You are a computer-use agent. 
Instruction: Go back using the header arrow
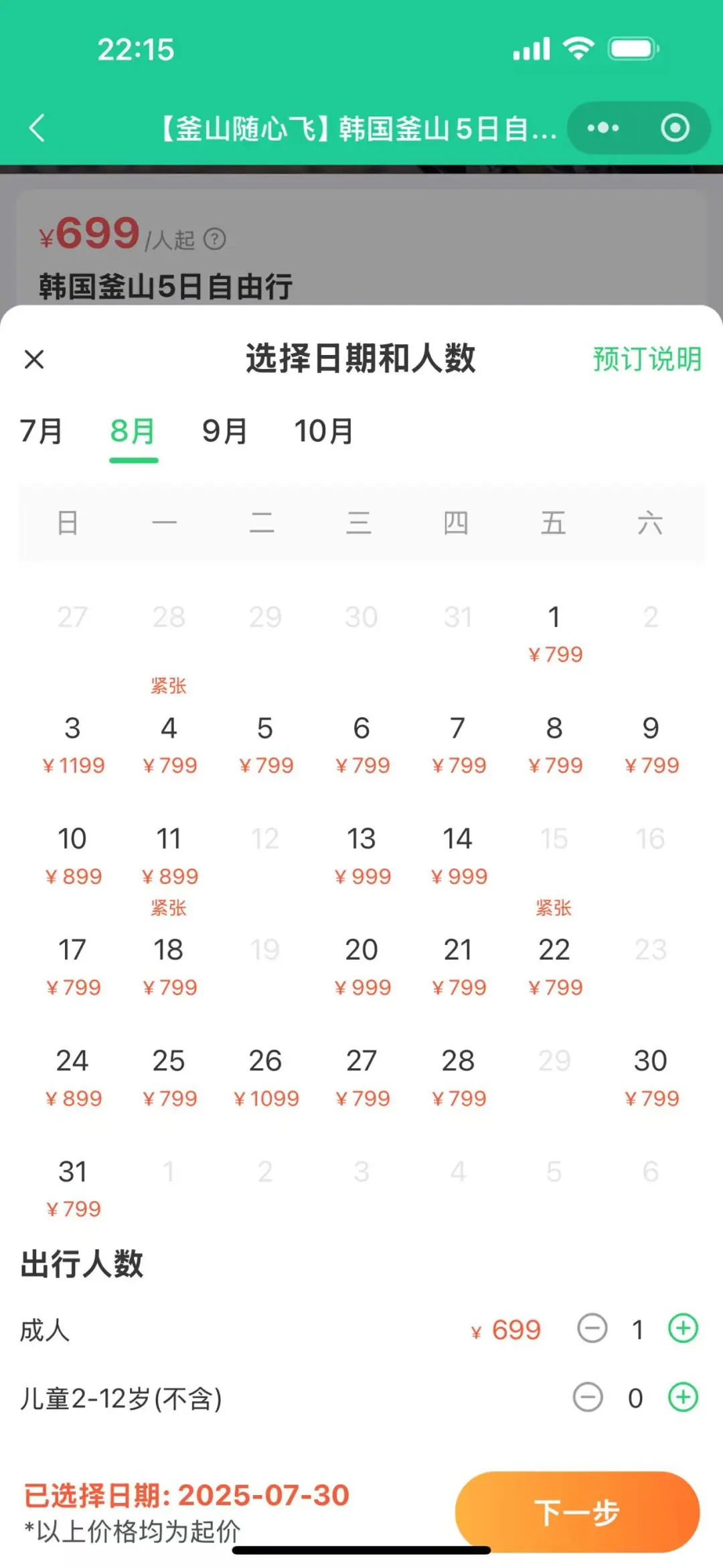(37, 128)
